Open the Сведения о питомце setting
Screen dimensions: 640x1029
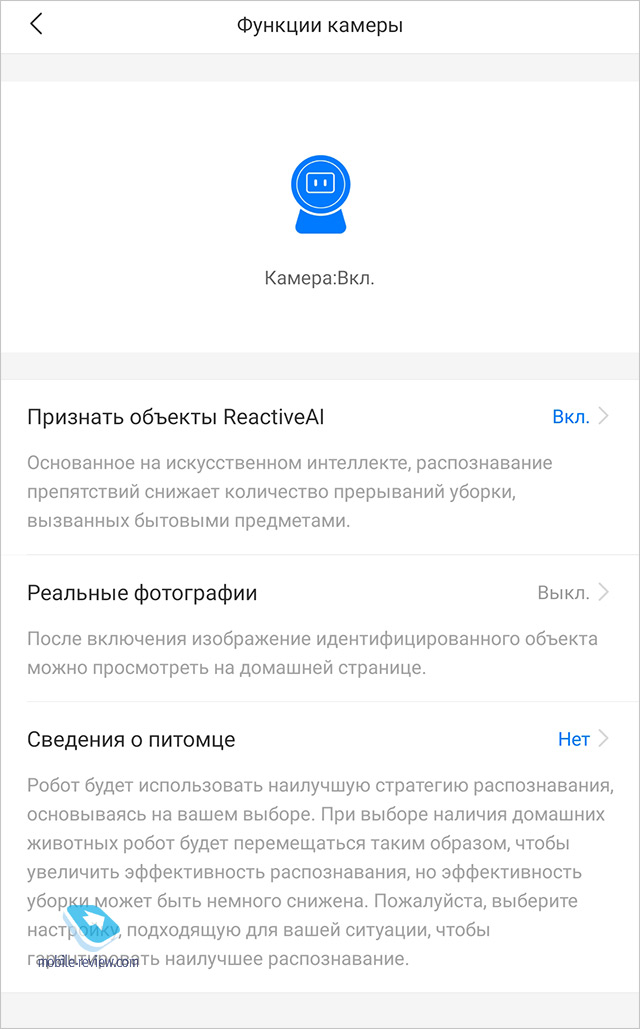click(x=320, y=847)
